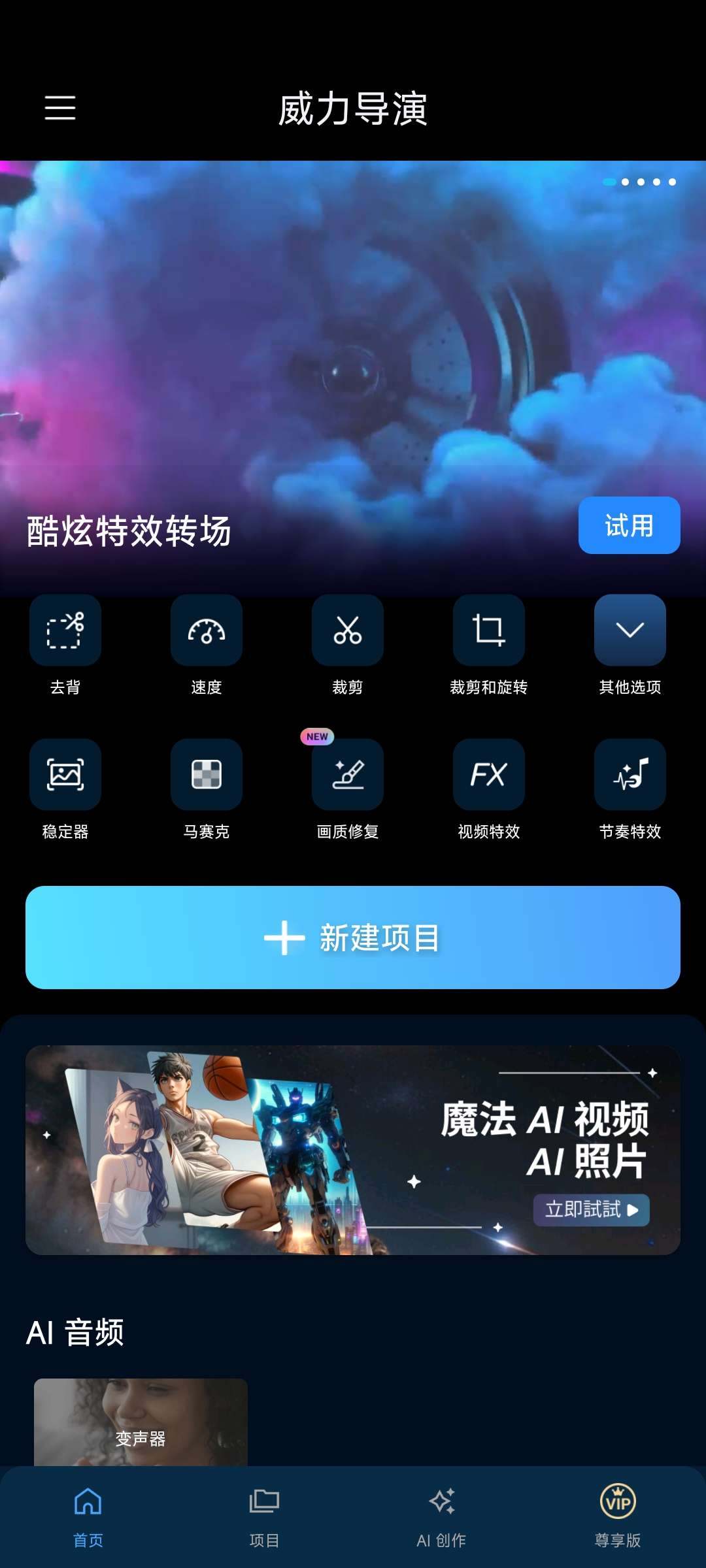Select the 裁剪 trim tool
The image size is (706, 1568).
point(348,630)
